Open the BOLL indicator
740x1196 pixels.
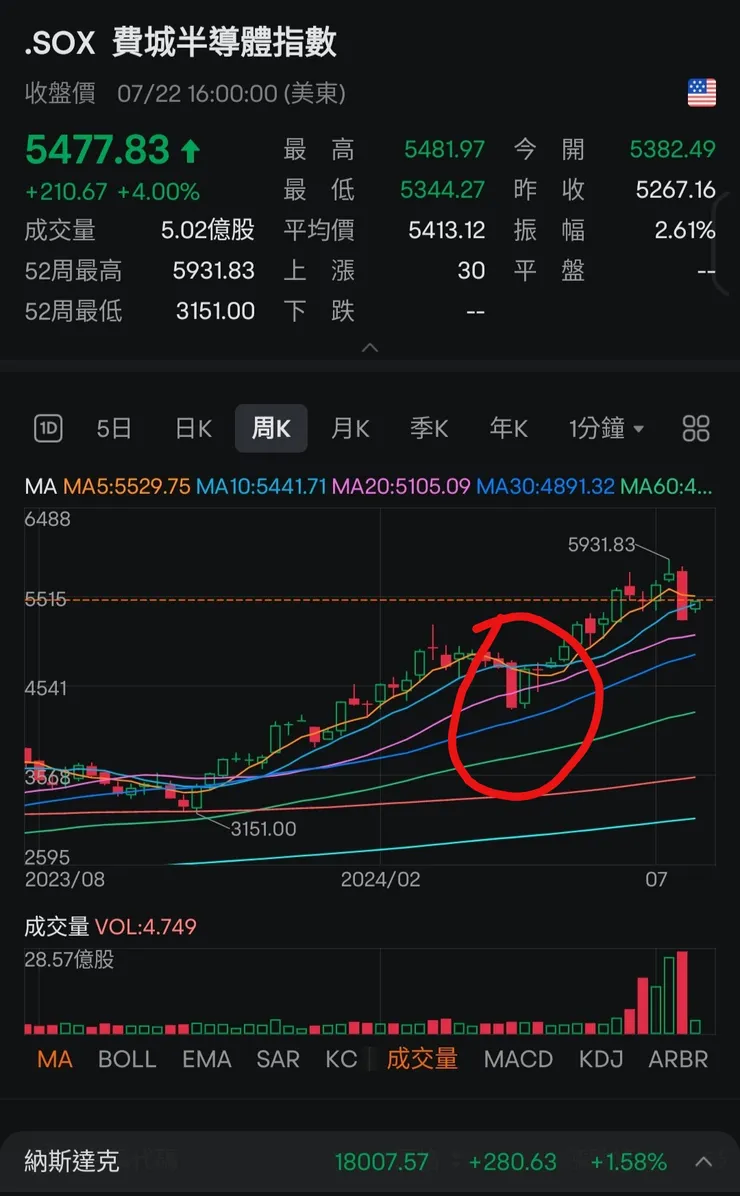(x=126, y=1059)
